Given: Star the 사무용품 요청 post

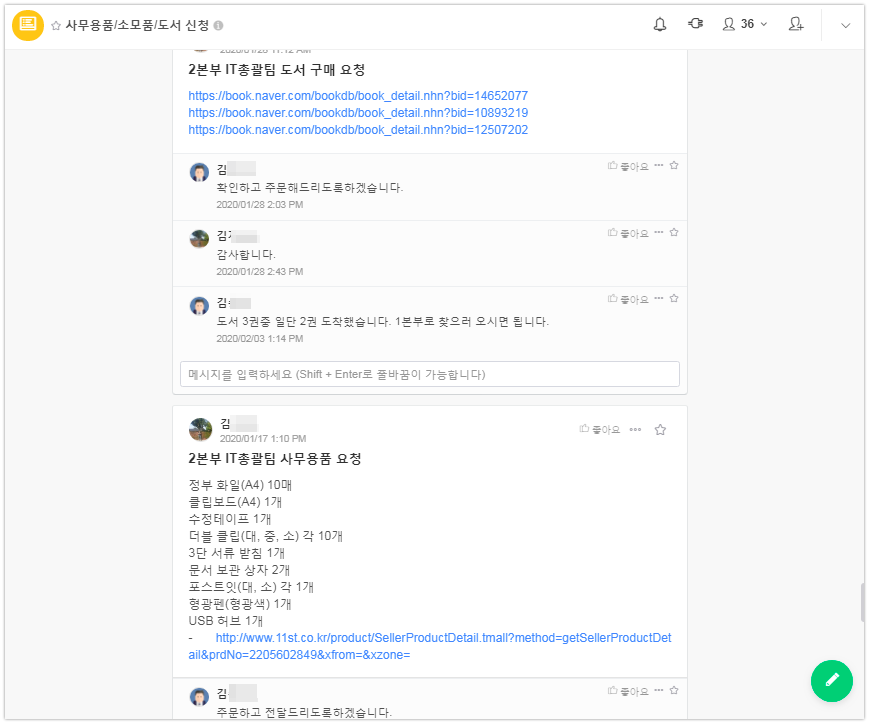Looking at the screenshot, I should pyautogui.click(x=660, y=430).
